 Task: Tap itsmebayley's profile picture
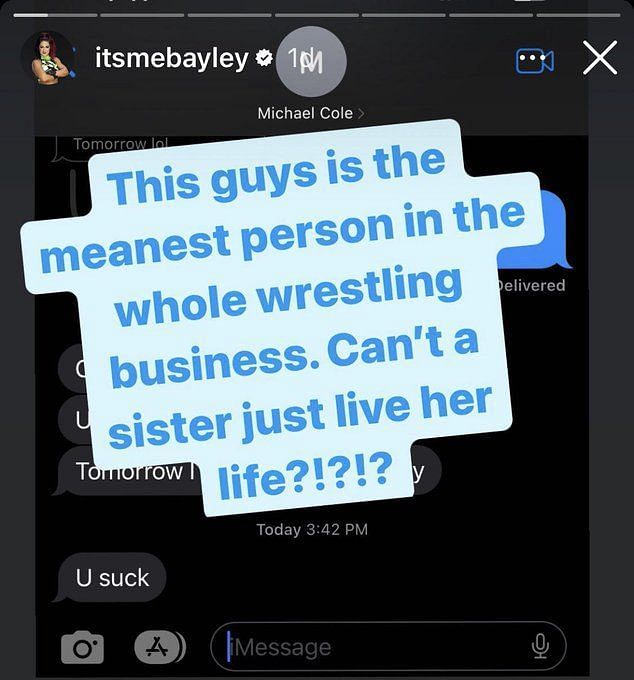pyautogui.click(x=48, y=59)
